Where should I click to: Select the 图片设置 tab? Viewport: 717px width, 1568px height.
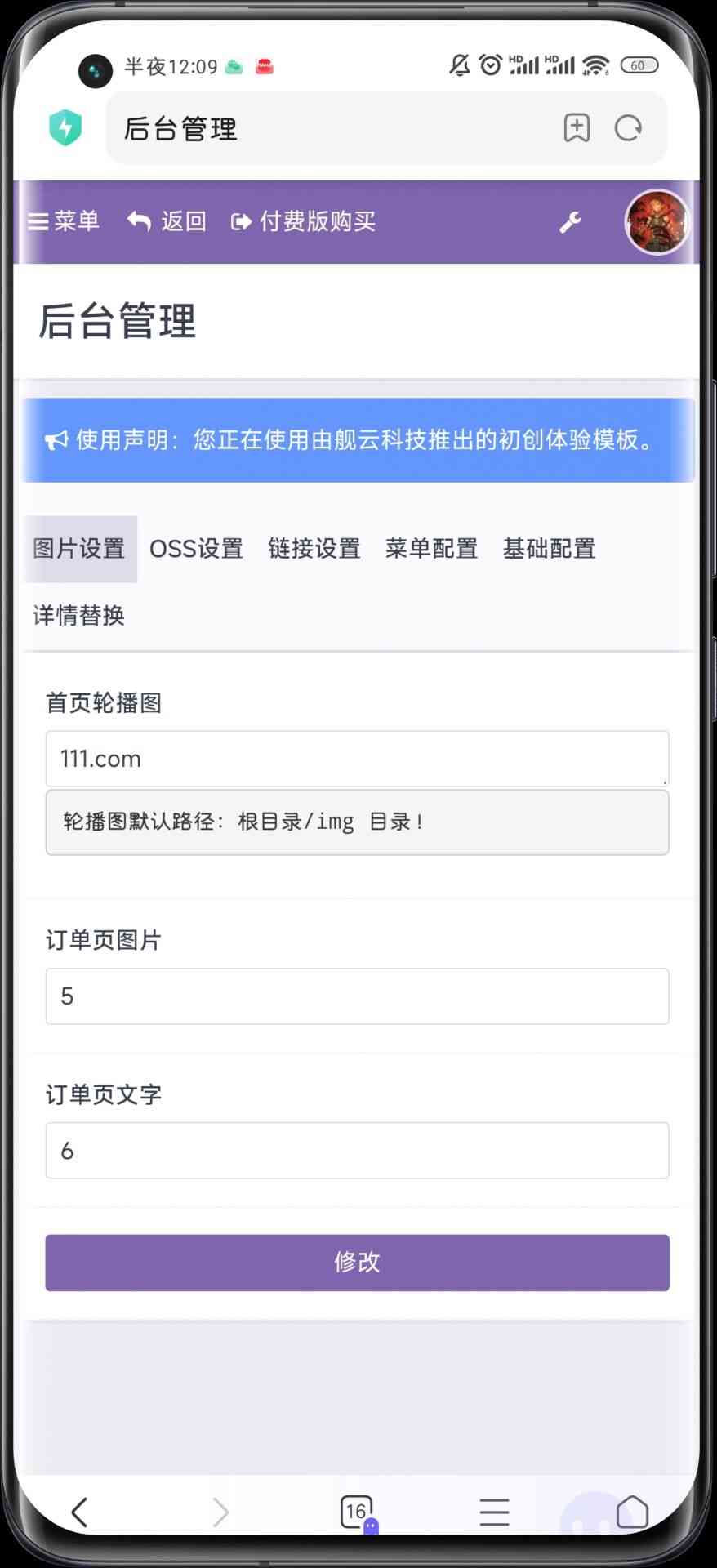point(79,549)
